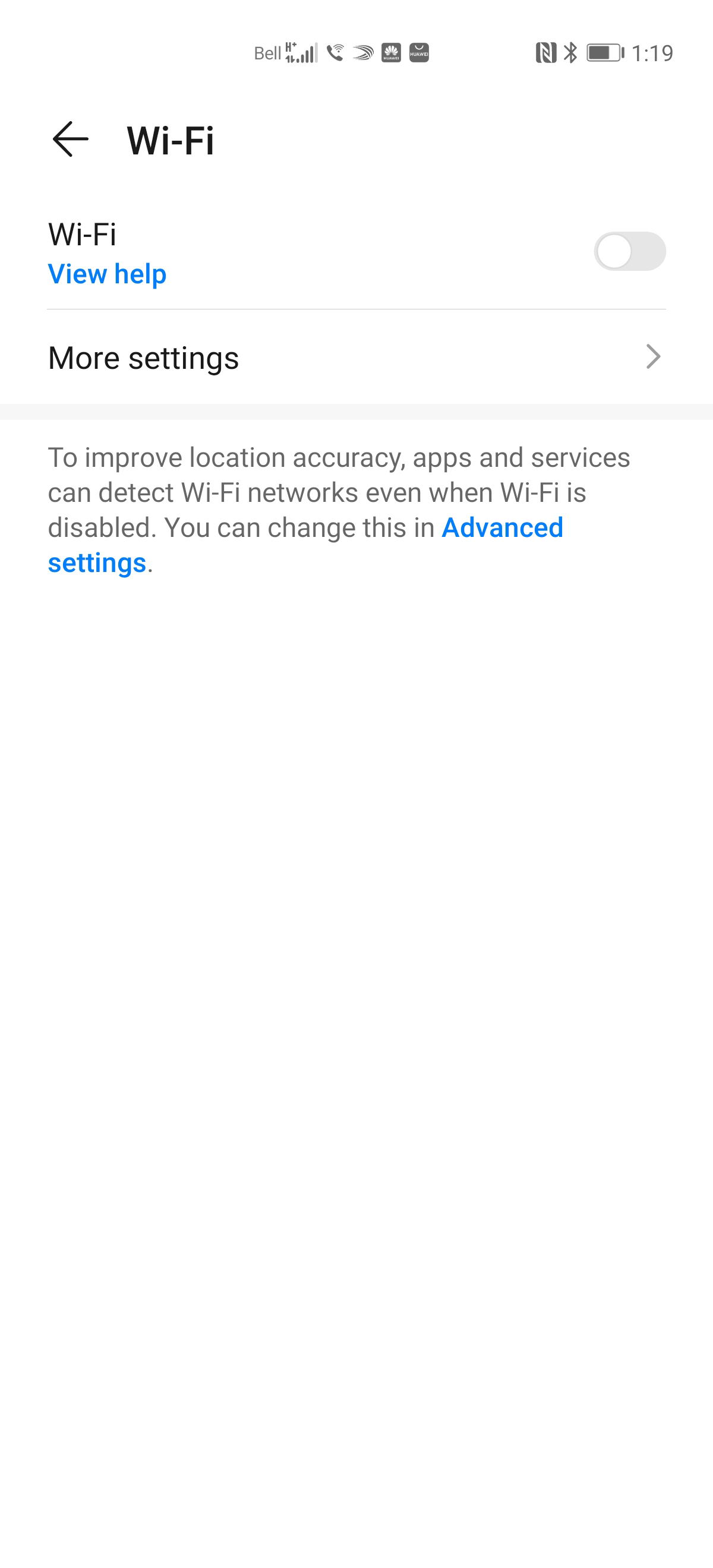The height and width of the screenshot is (1568, 713).
Task: Tap the 1:19 clock in status bar
Action: pos(651,52)
